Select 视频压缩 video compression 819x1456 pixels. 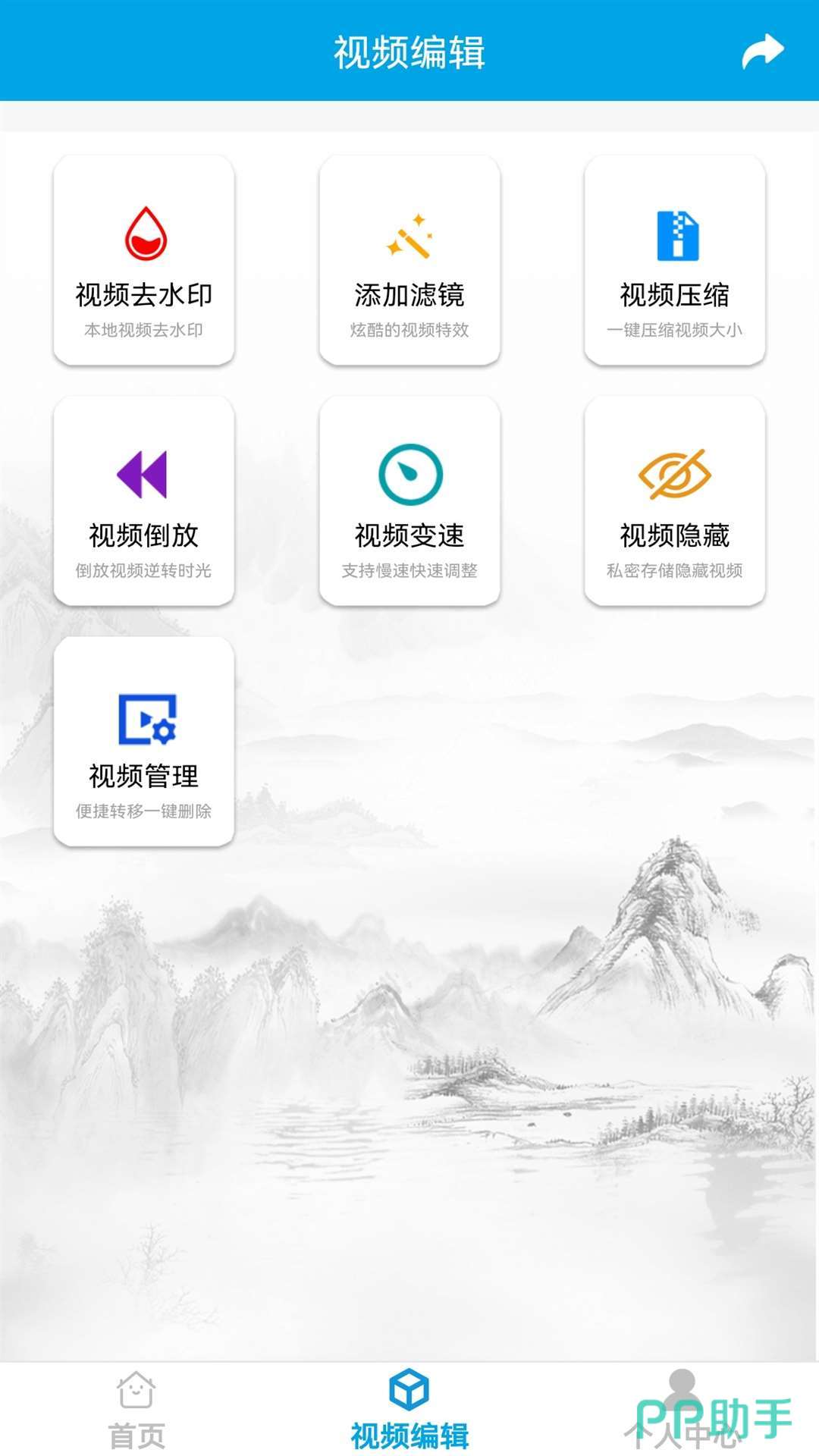(675, 260)
